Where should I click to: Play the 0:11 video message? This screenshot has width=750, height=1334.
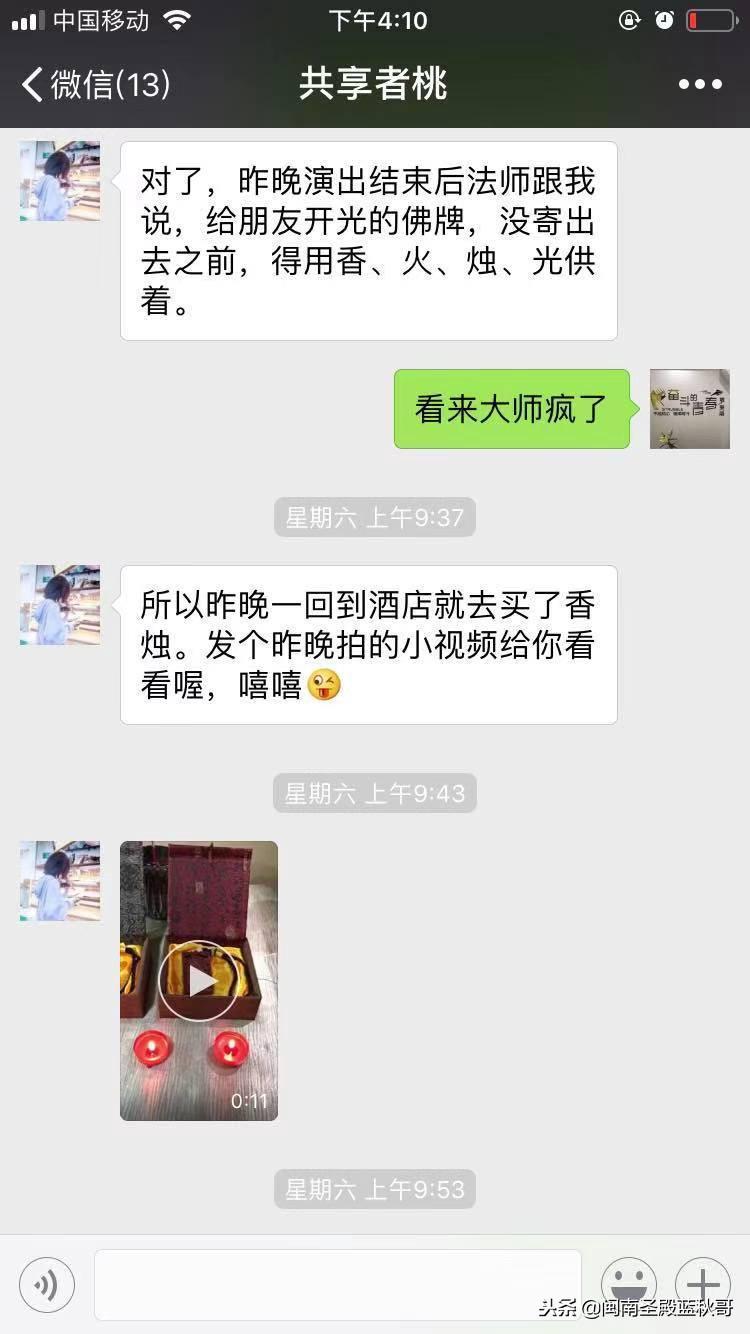click(x=199, y=980)
